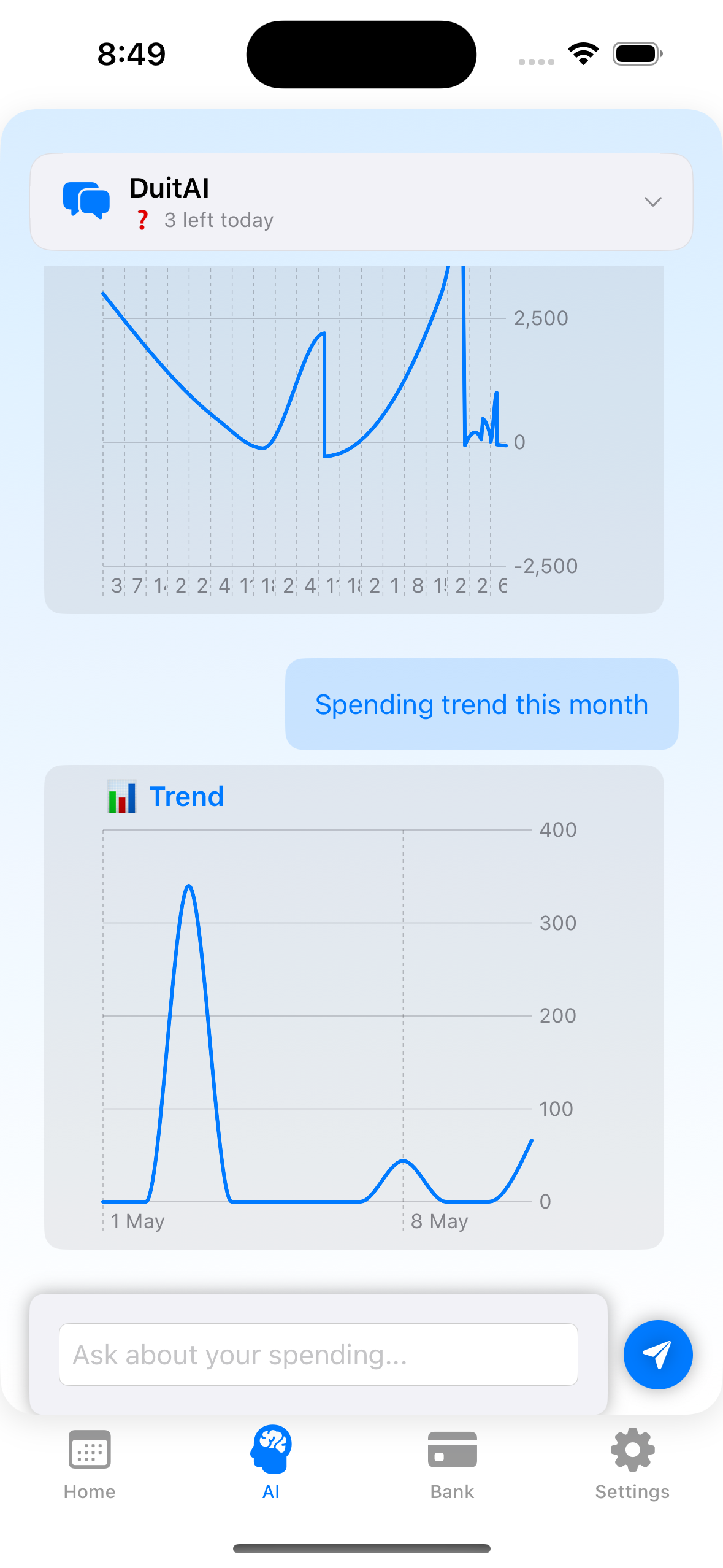Expand the DuitAI header chevron
The height and width of the screenshot is (1568, 723).
tap(652, 202)
